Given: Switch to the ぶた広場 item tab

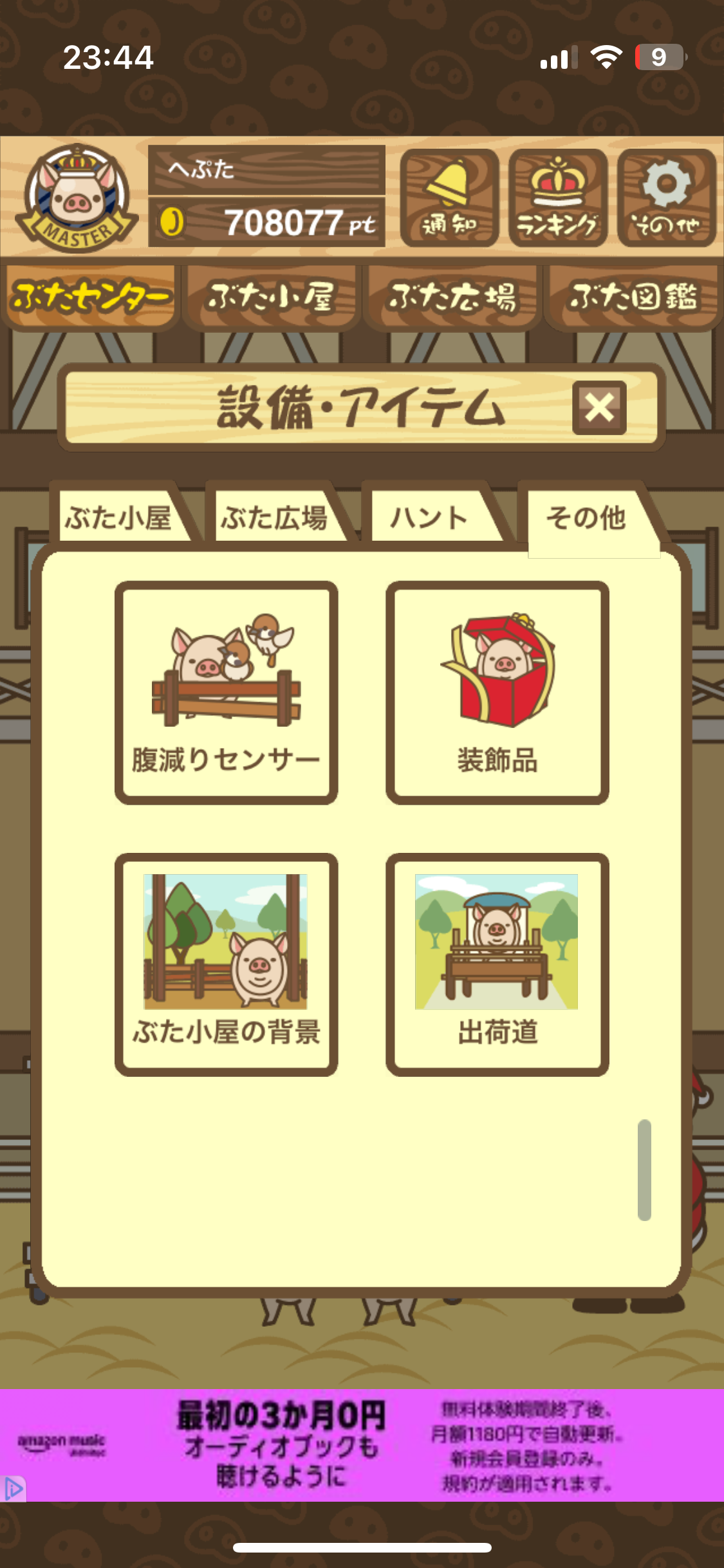Looking at the screenshot, I should tap(274, 518).
